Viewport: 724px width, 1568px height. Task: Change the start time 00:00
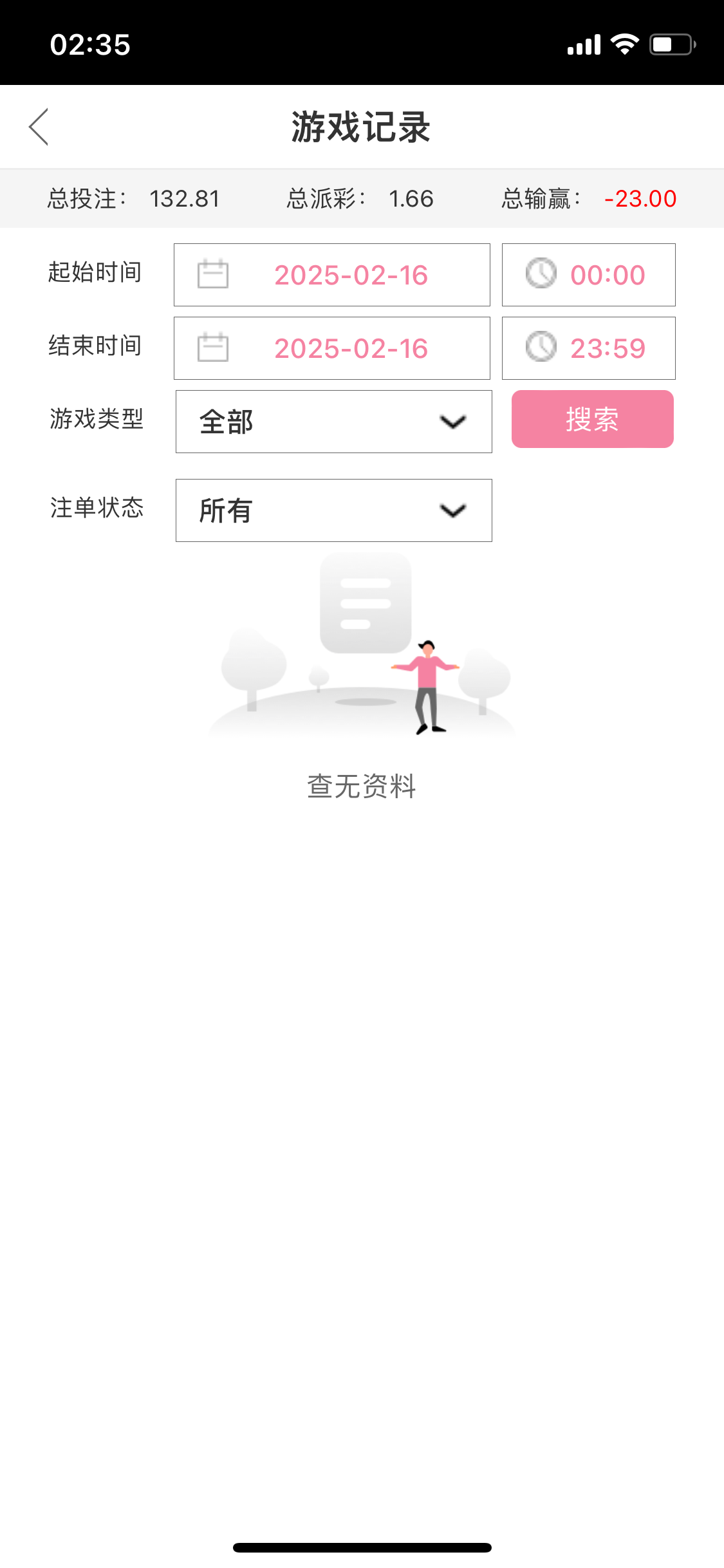coord(588,275)
